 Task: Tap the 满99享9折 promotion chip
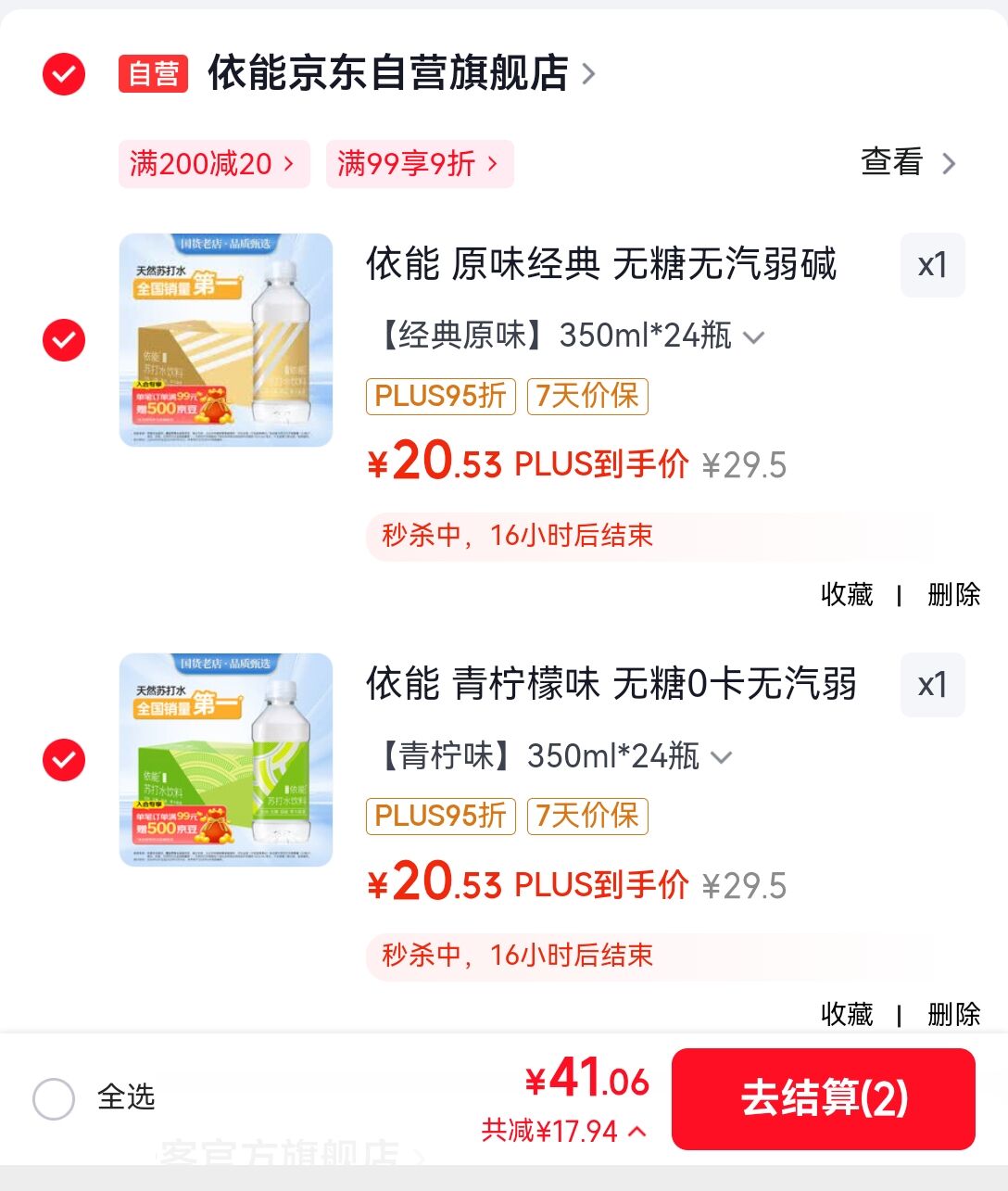click(x=419, y=164)
